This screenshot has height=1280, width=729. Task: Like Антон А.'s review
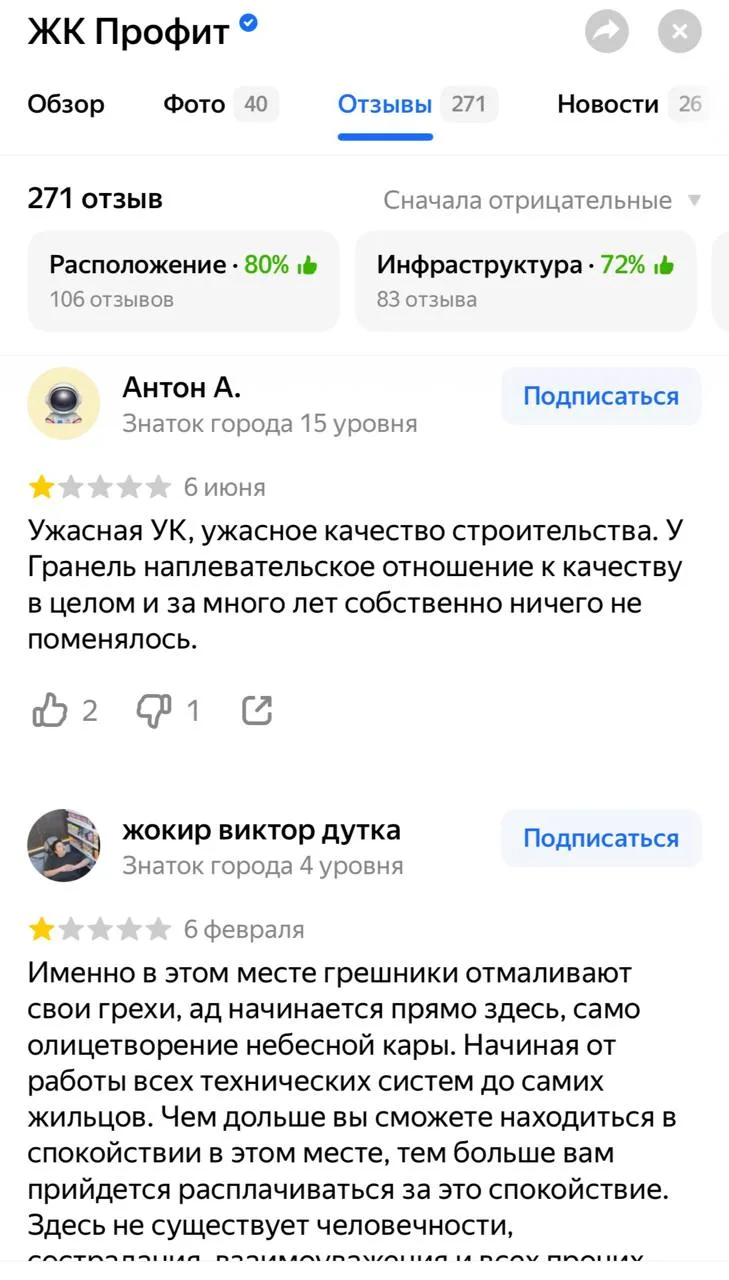click(x=65, y=711)
